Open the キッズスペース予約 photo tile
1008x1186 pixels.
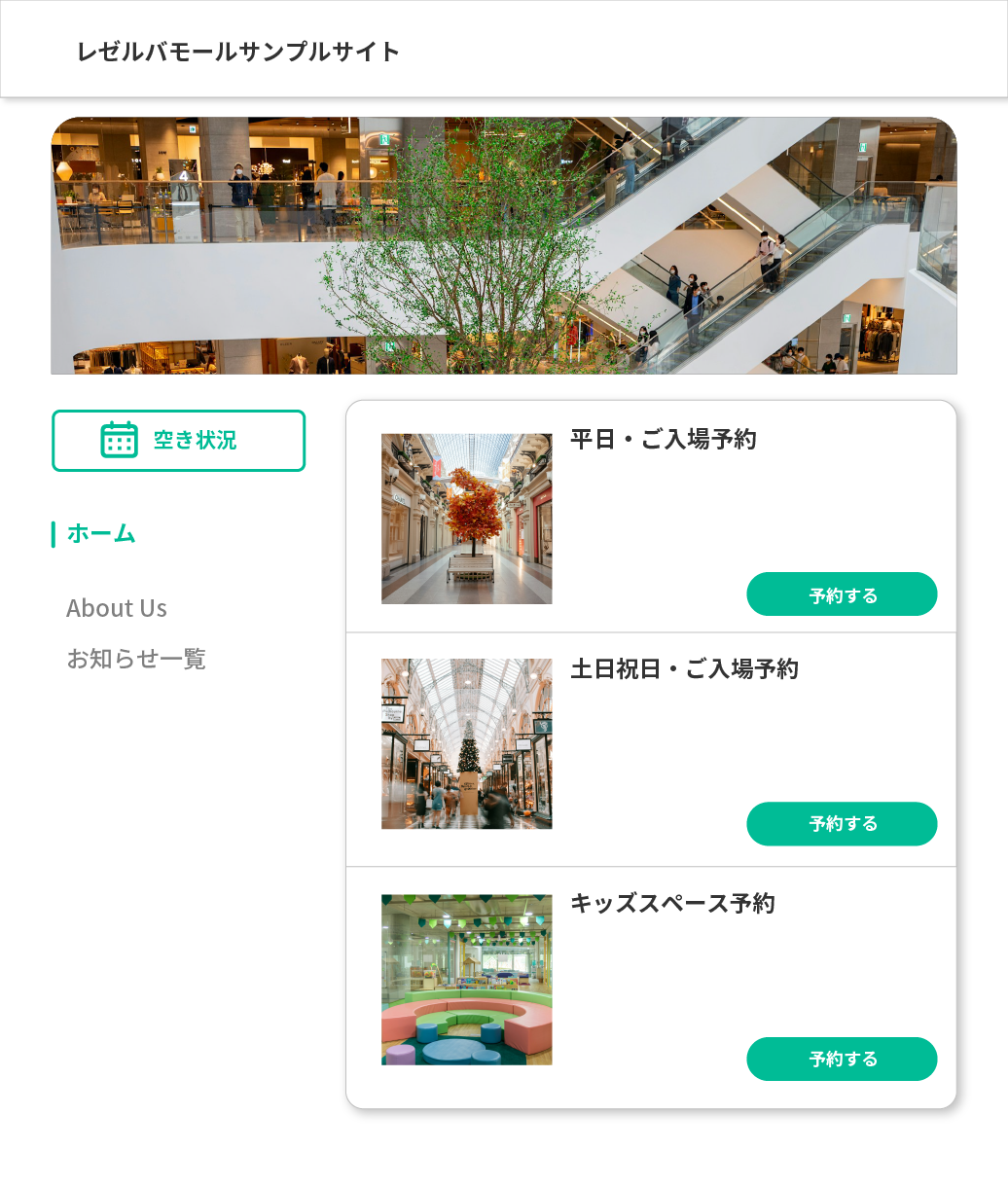click(x=467, y=980)
